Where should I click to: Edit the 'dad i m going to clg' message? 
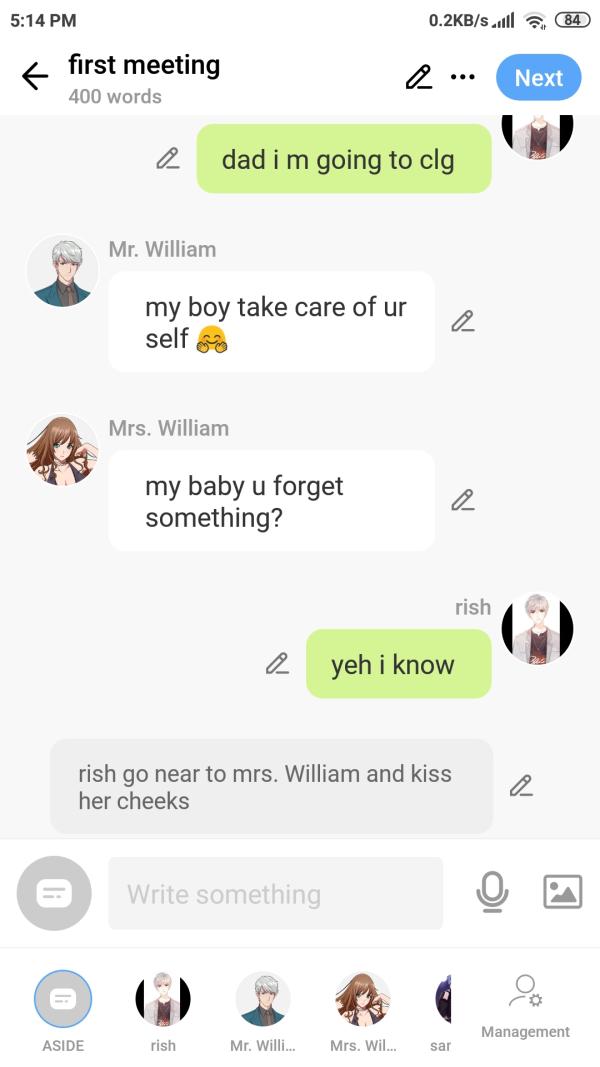pyautogui.click(x=168, y=158)
